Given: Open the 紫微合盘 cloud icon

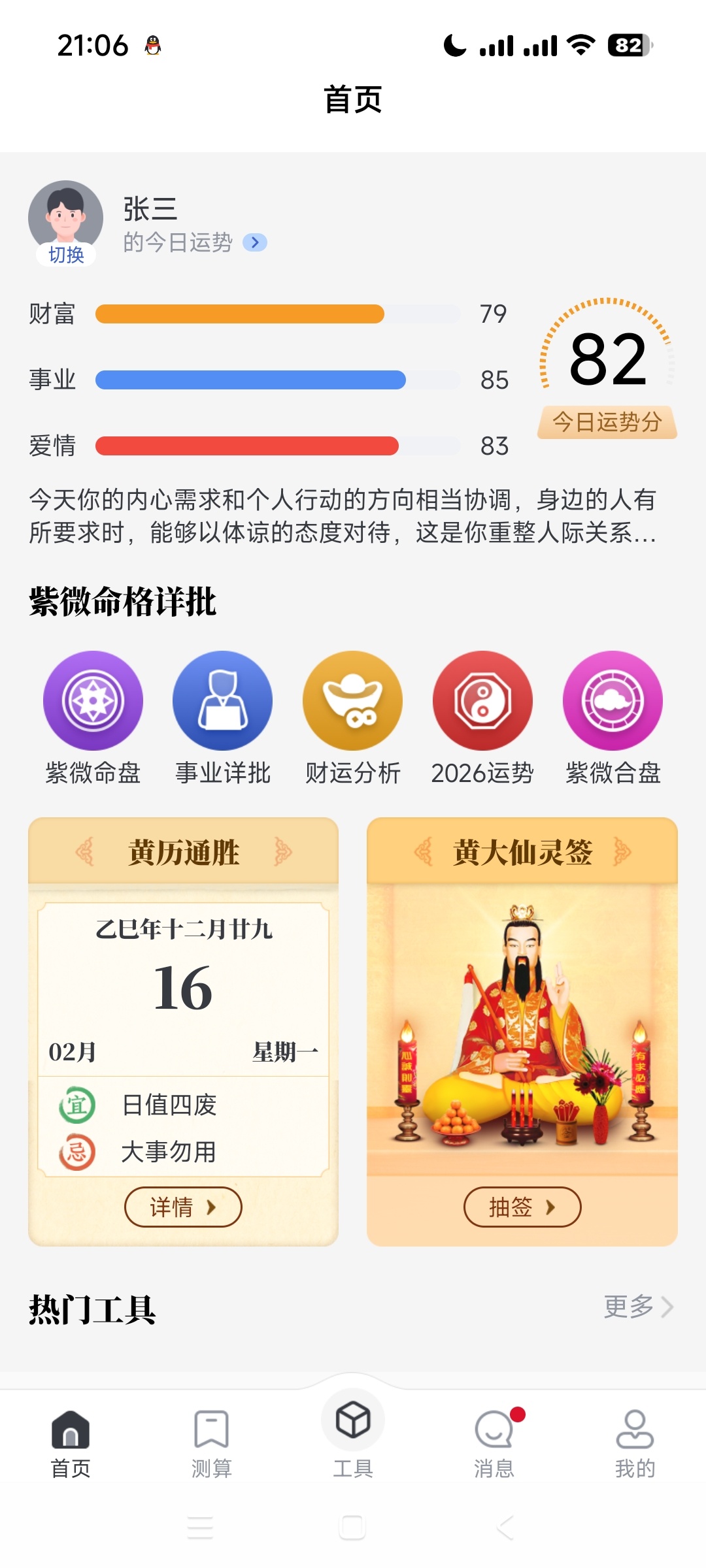Looking at the screenshot, I should click(x=613, y=700).
